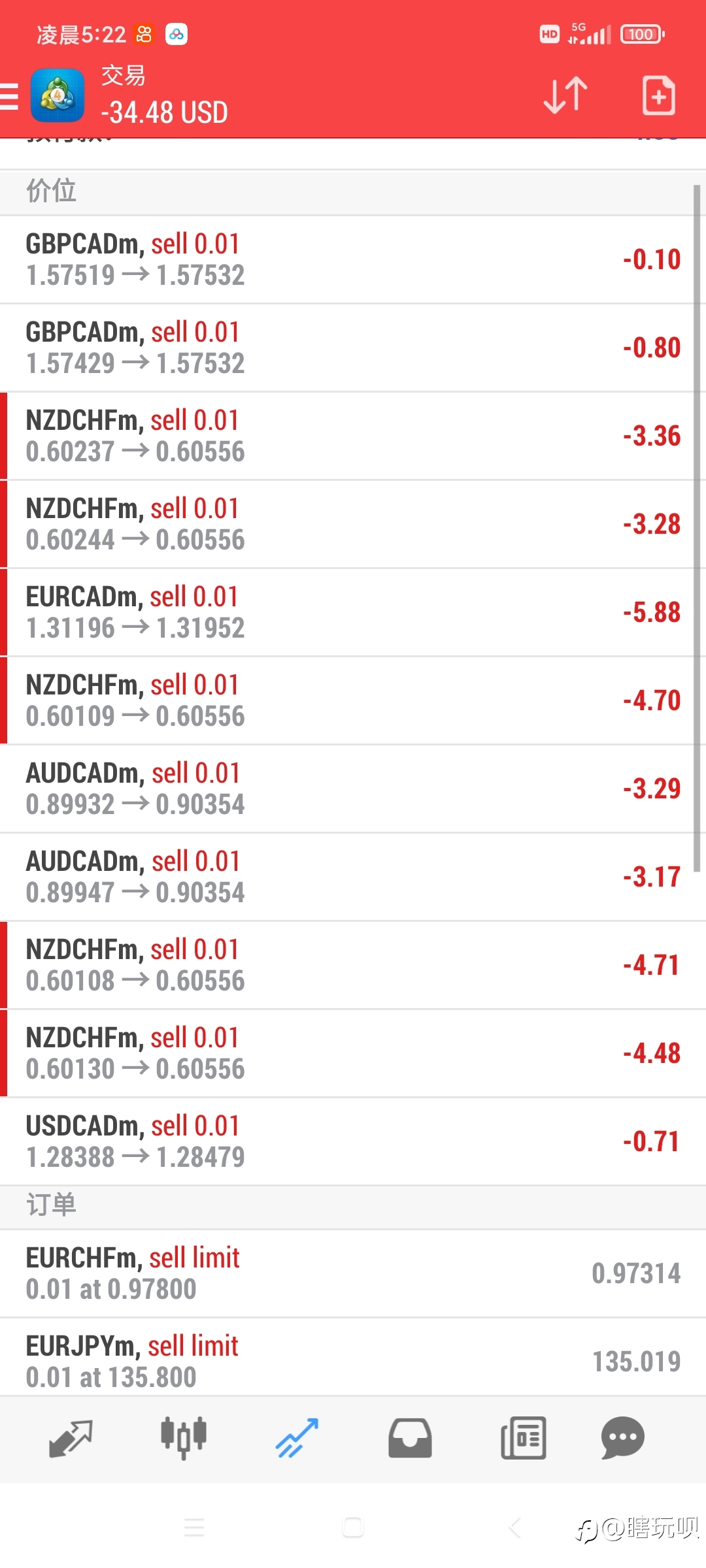The height and width of the screenshot is (1568, 706).
Task: Open the hamburger drawer menu
Action: (9, 96)
